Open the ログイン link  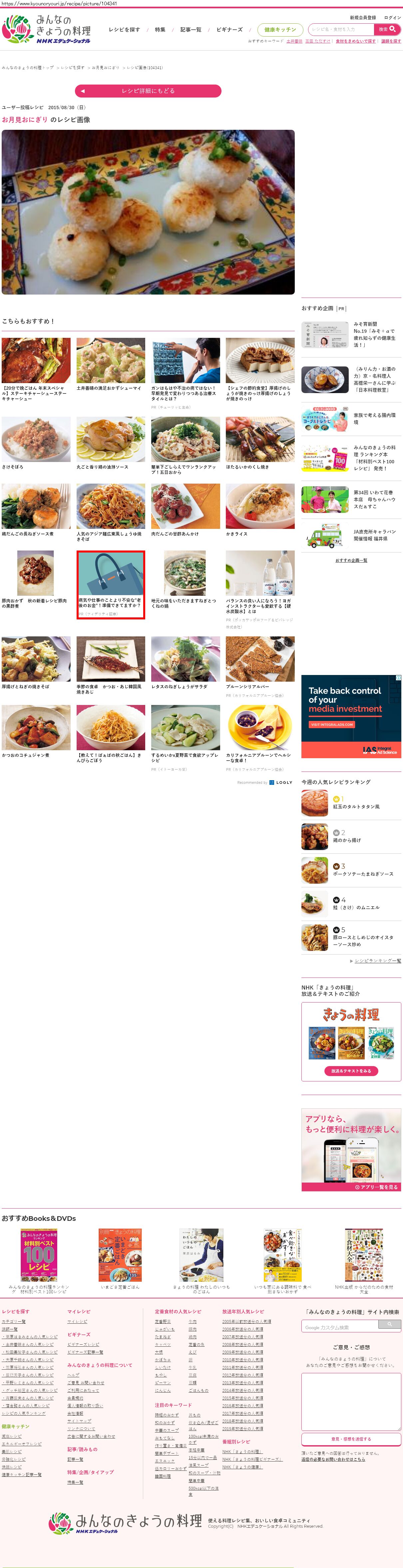[392, 18]
